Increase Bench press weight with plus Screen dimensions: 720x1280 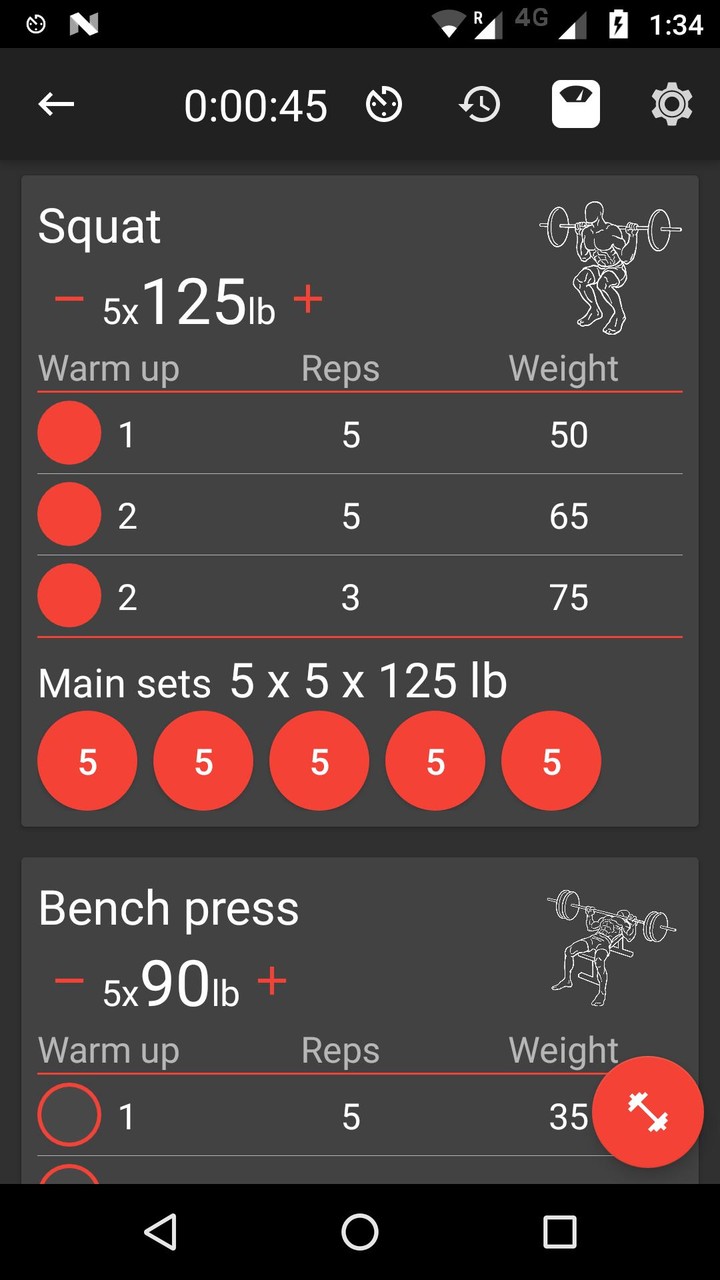[x=271, y=981]
